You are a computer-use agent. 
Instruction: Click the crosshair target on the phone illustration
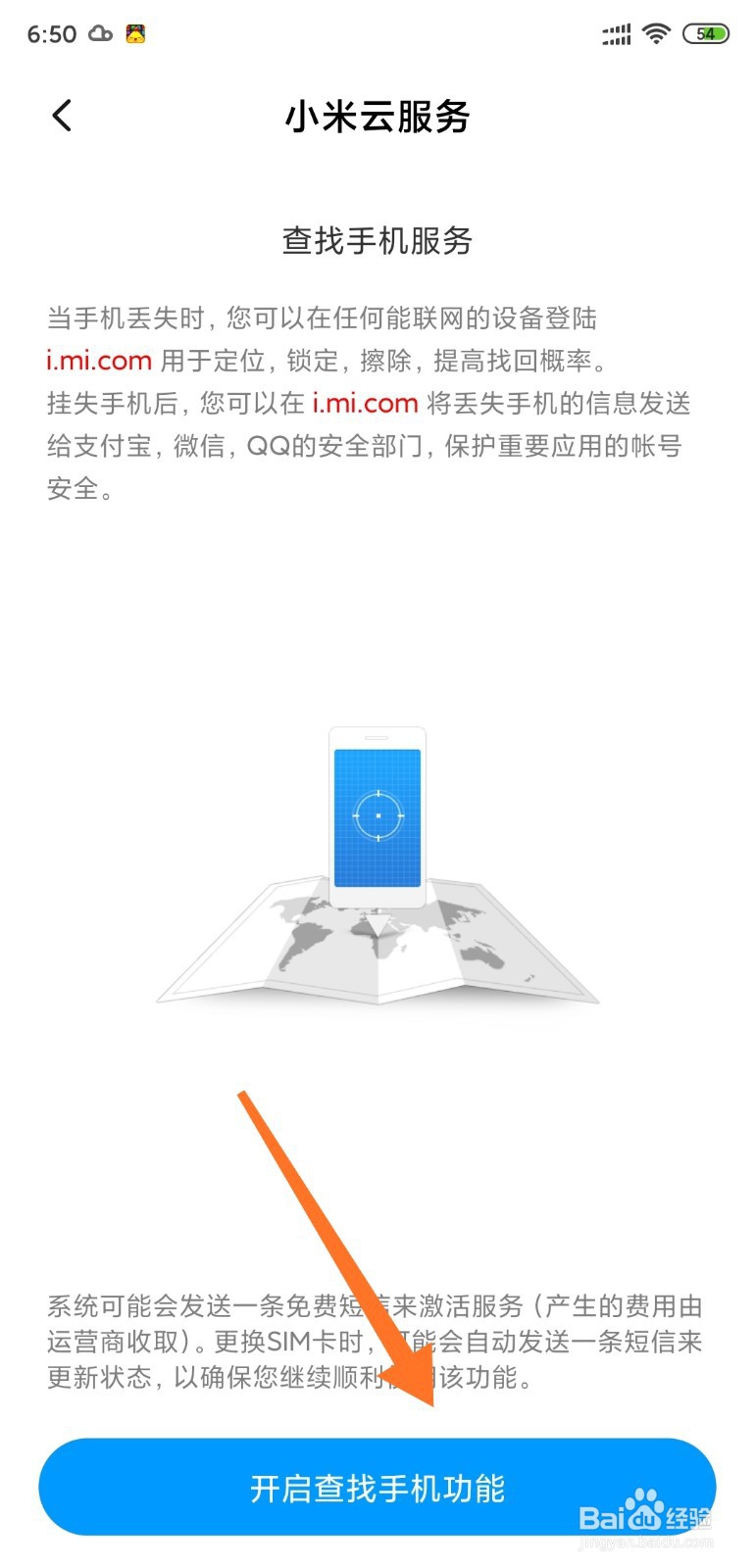tap(377, 814)
